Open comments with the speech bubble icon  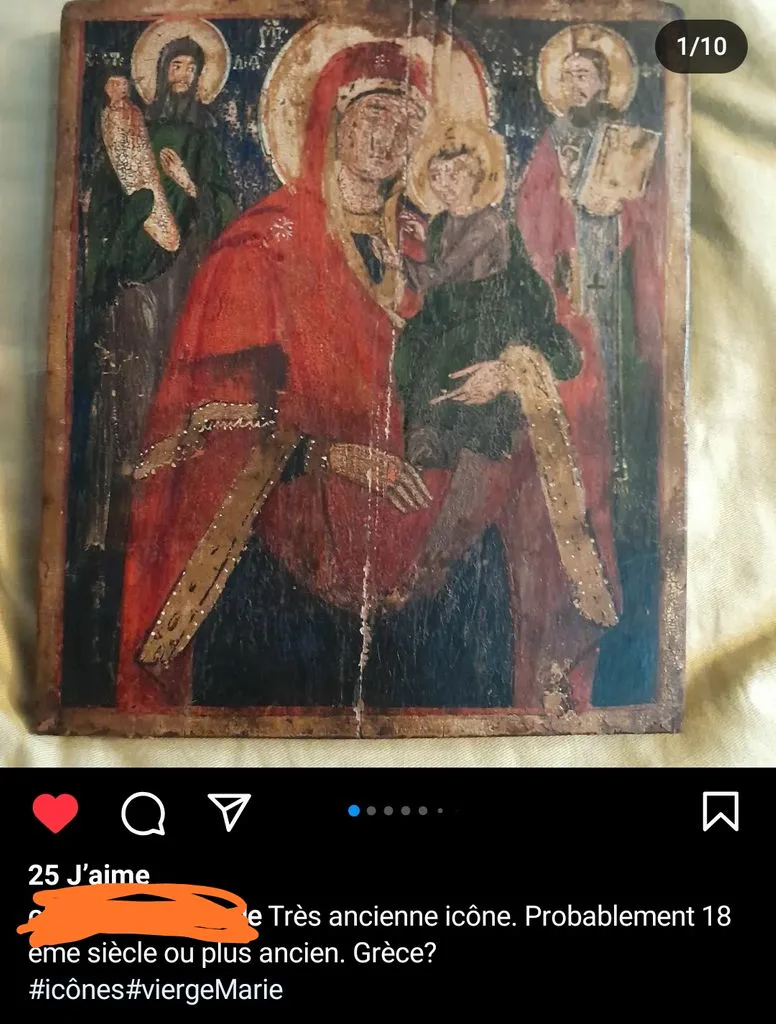[x=143, y=813]
